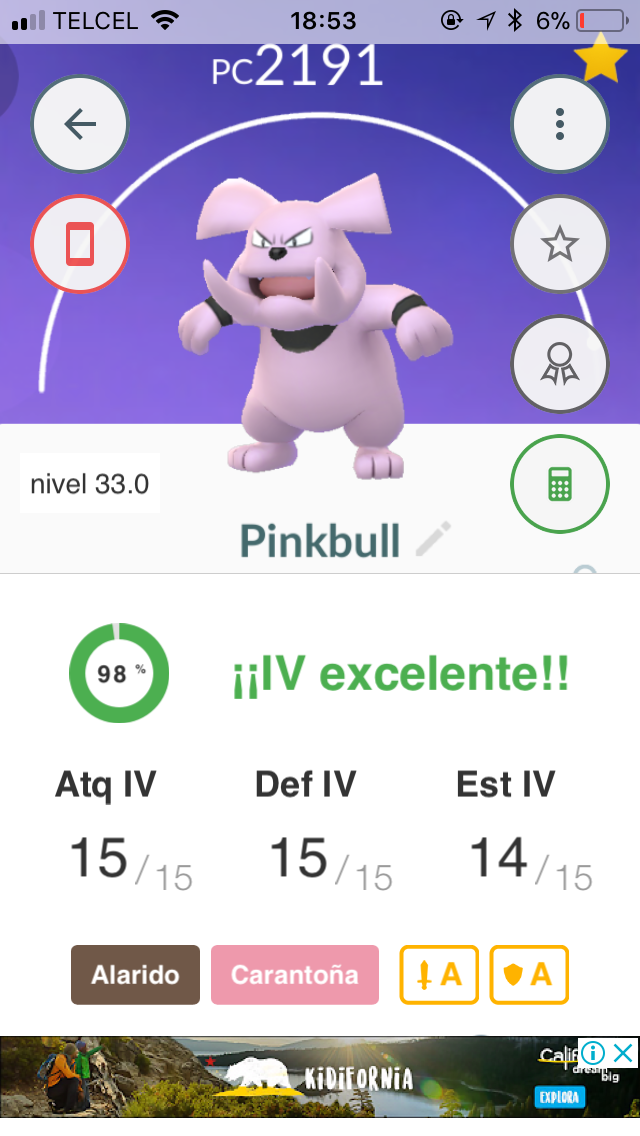Open the ribbon badge appraisal button
640x1136 pixels.
[x=560, y=364]
